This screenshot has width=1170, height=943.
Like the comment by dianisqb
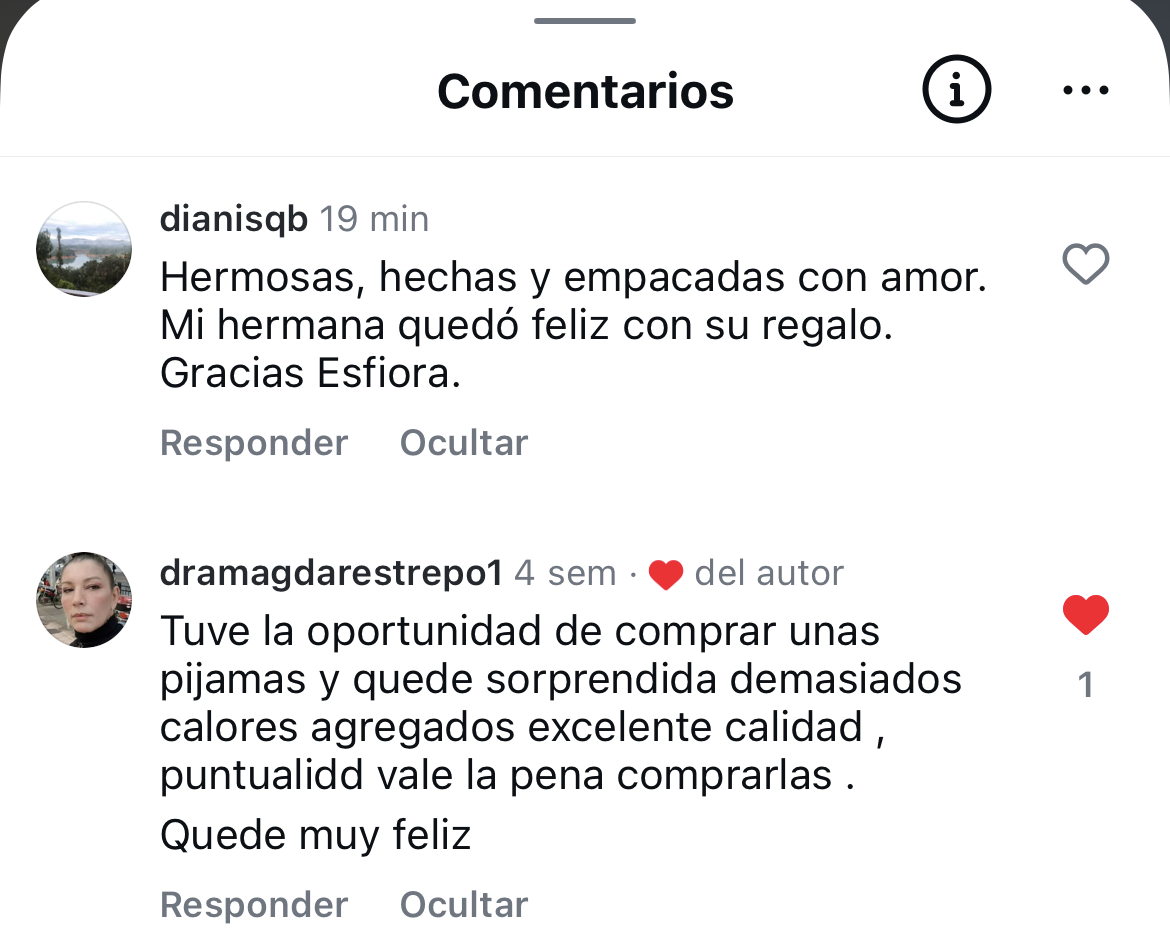1085,265
